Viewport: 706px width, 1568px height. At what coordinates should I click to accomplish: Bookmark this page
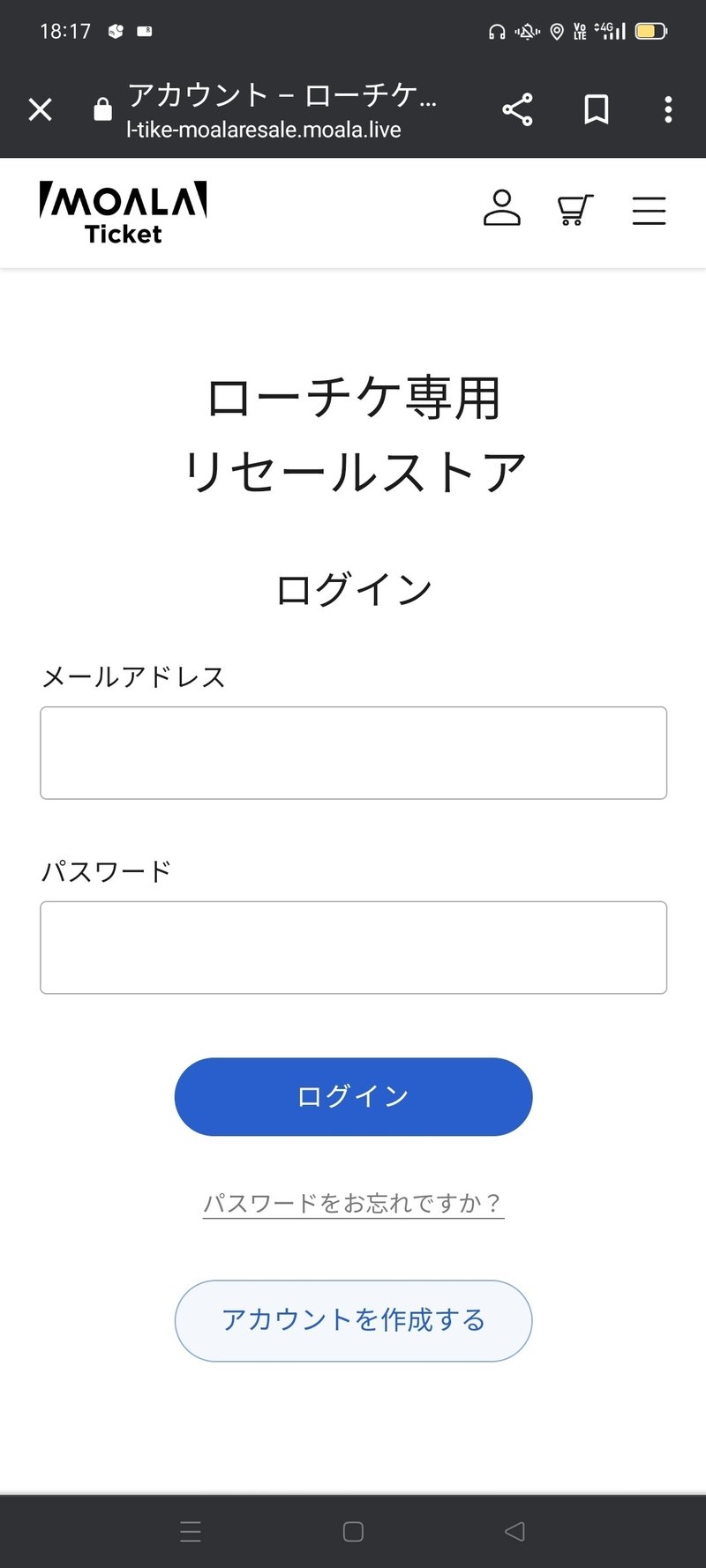point(597,109)
